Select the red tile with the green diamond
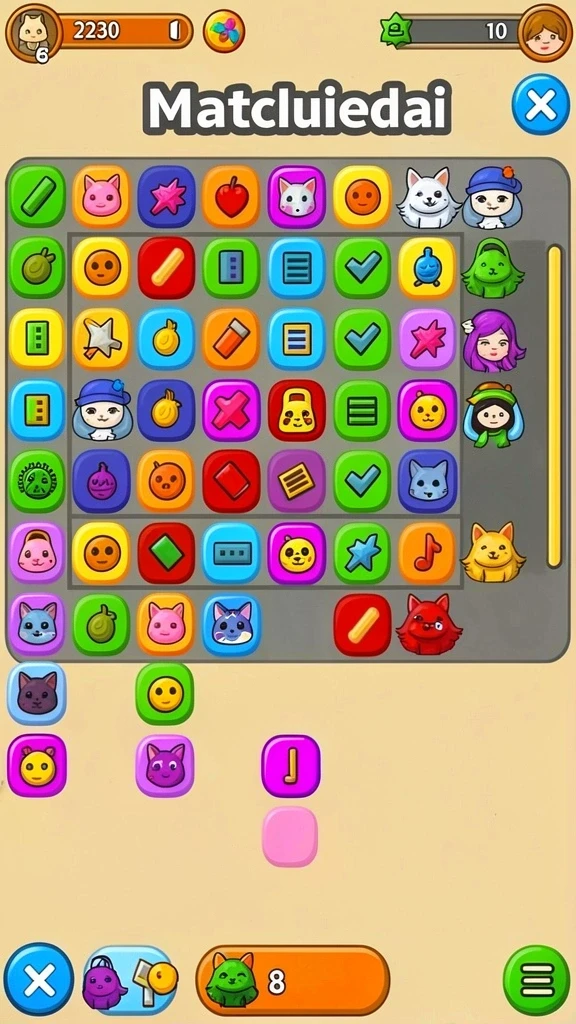Viewport: 576px width, 1024px height. (x=166, y=552)
